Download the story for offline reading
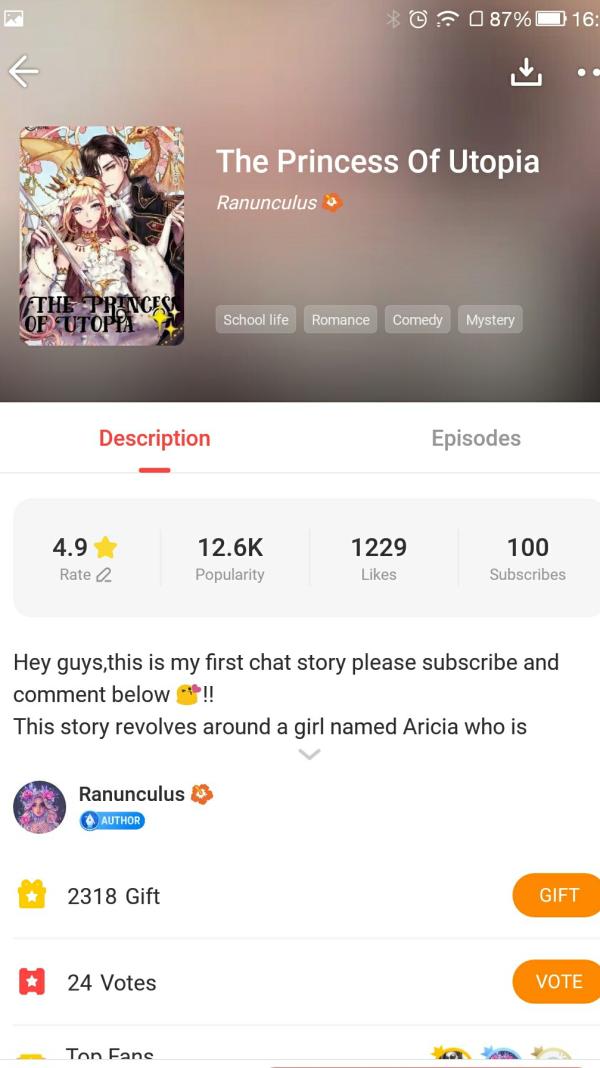This screenshot has height=1068, width=600. click(x=525, y=71)
